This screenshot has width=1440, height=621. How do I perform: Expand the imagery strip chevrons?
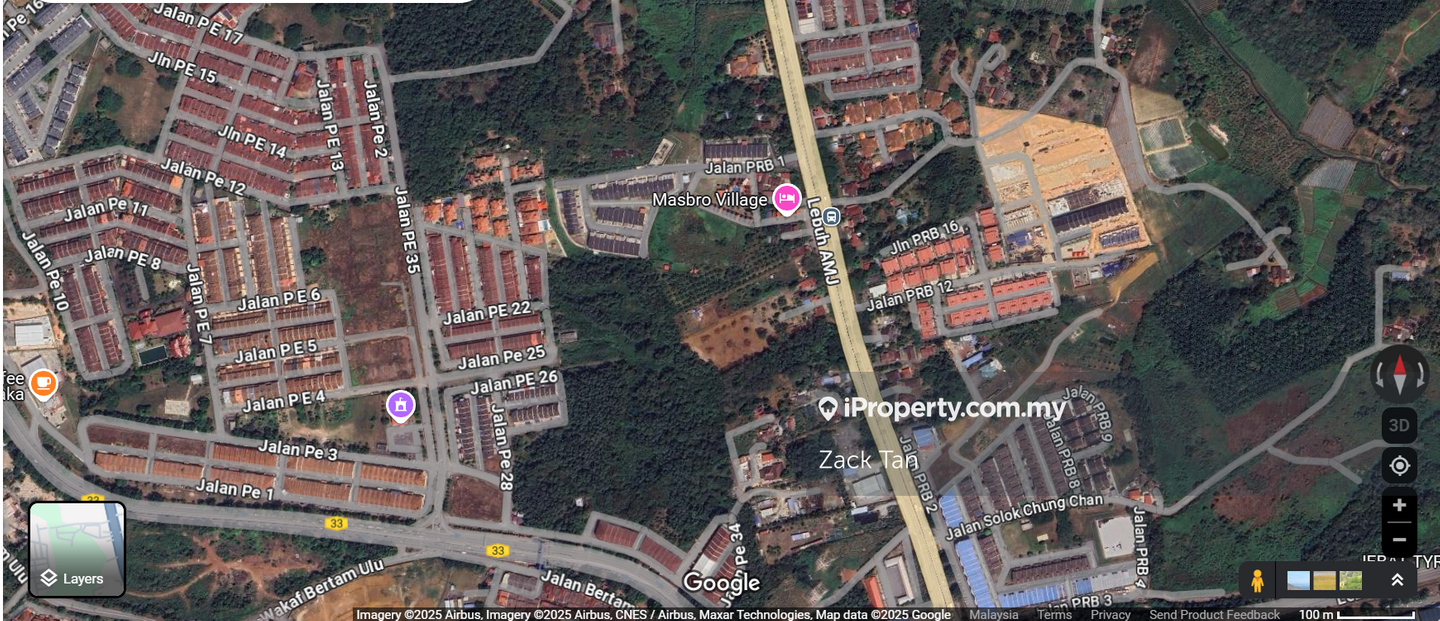(1397, 580)
